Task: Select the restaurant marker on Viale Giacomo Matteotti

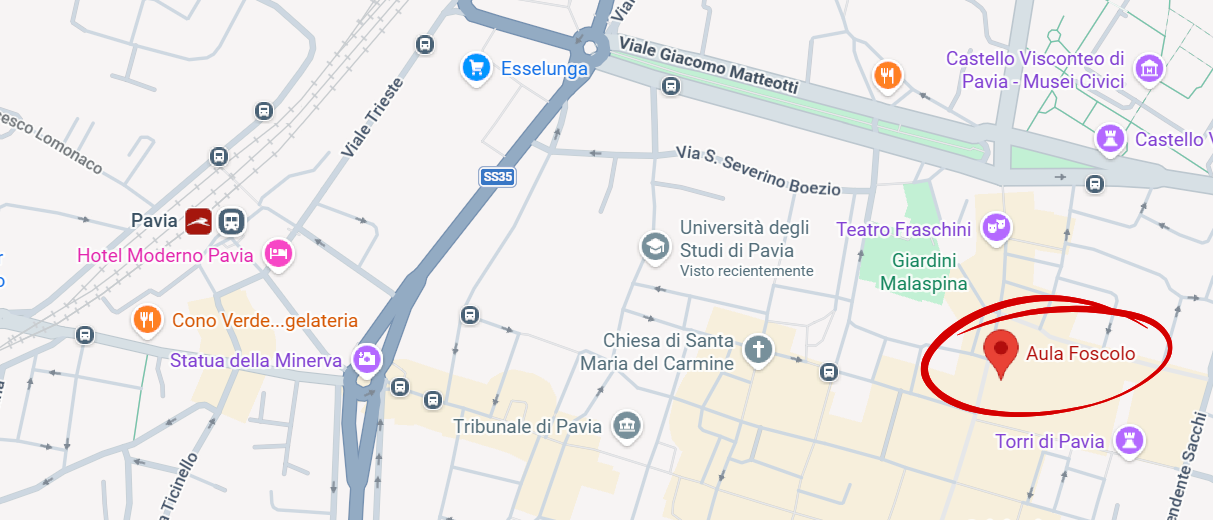Action: pyautogui.click(x=887, y=75)
